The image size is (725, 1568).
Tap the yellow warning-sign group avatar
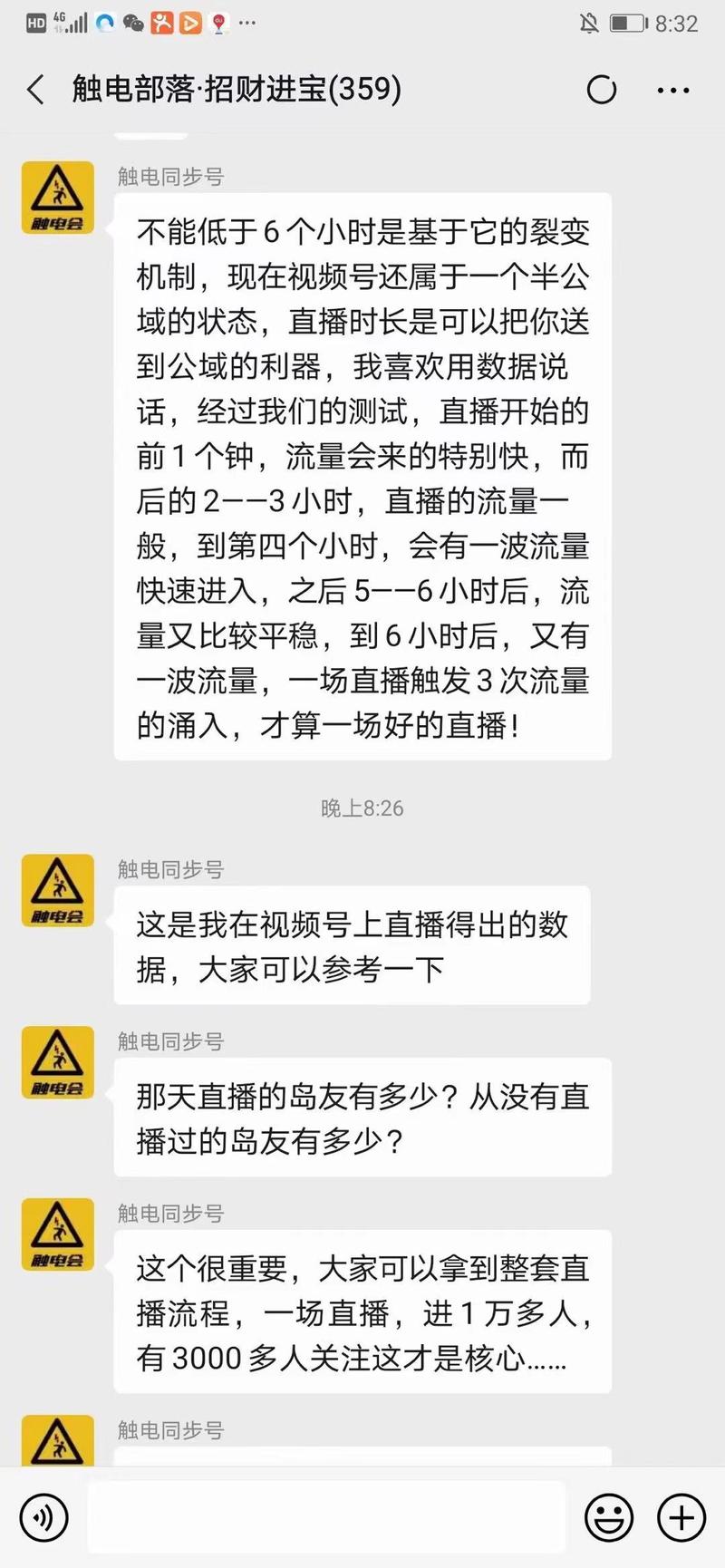point(57,198)
